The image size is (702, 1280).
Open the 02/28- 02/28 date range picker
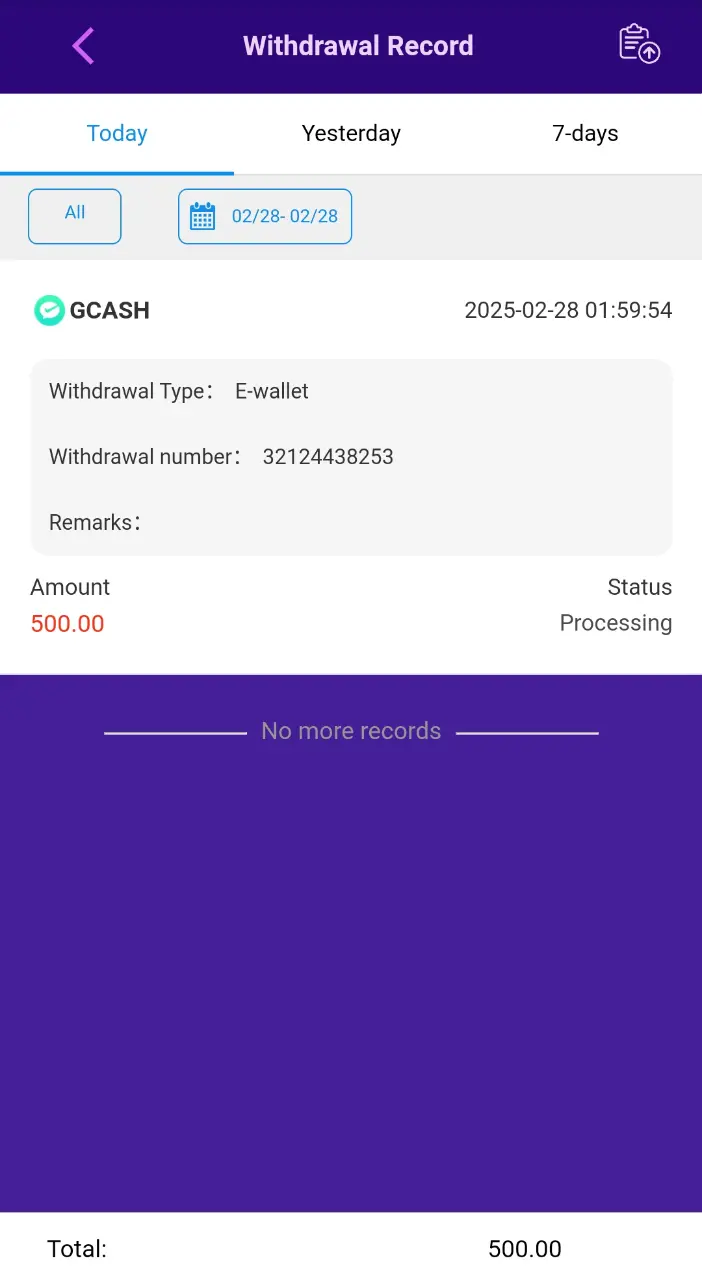[265, 216]
